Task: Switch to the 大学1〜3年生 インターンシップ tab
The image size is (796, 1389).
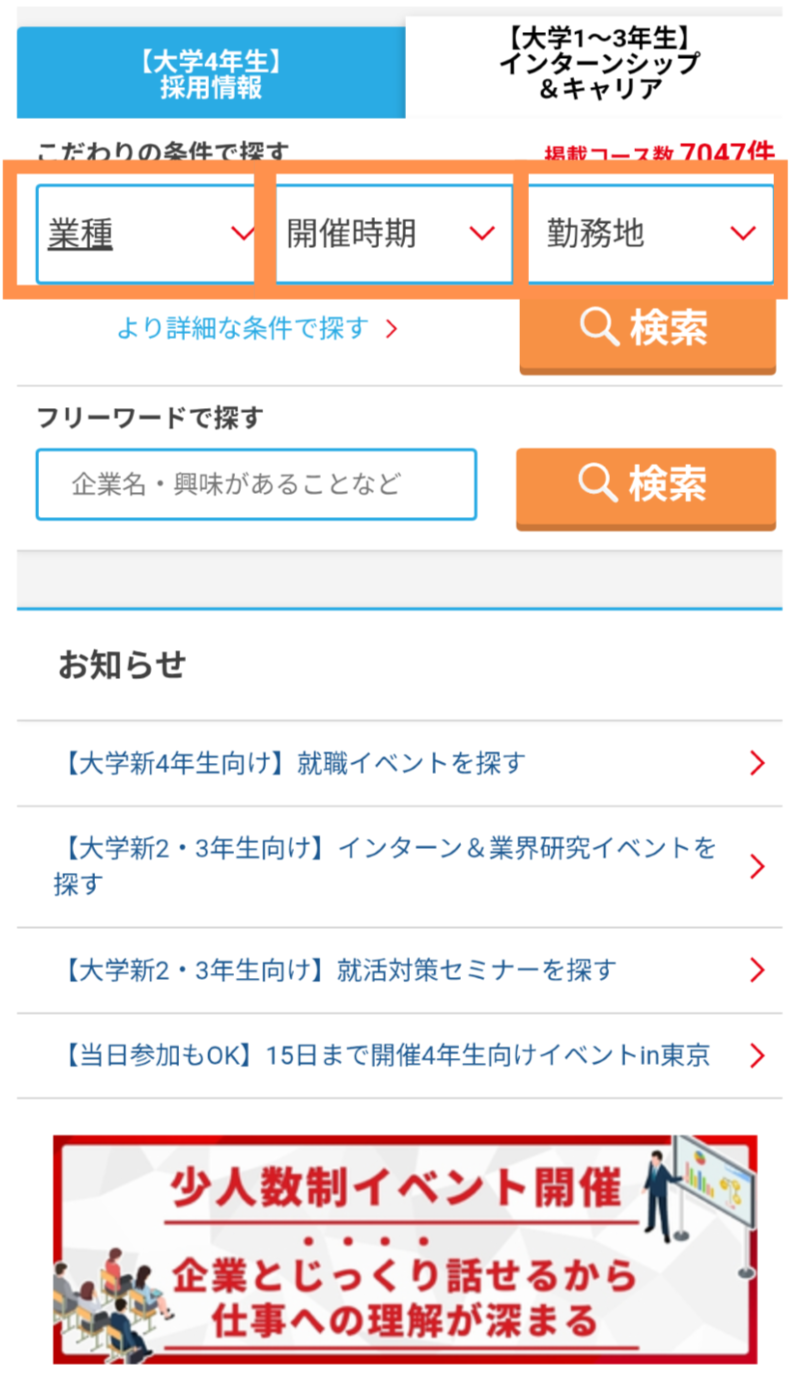Action: click(x=599, y=65)
